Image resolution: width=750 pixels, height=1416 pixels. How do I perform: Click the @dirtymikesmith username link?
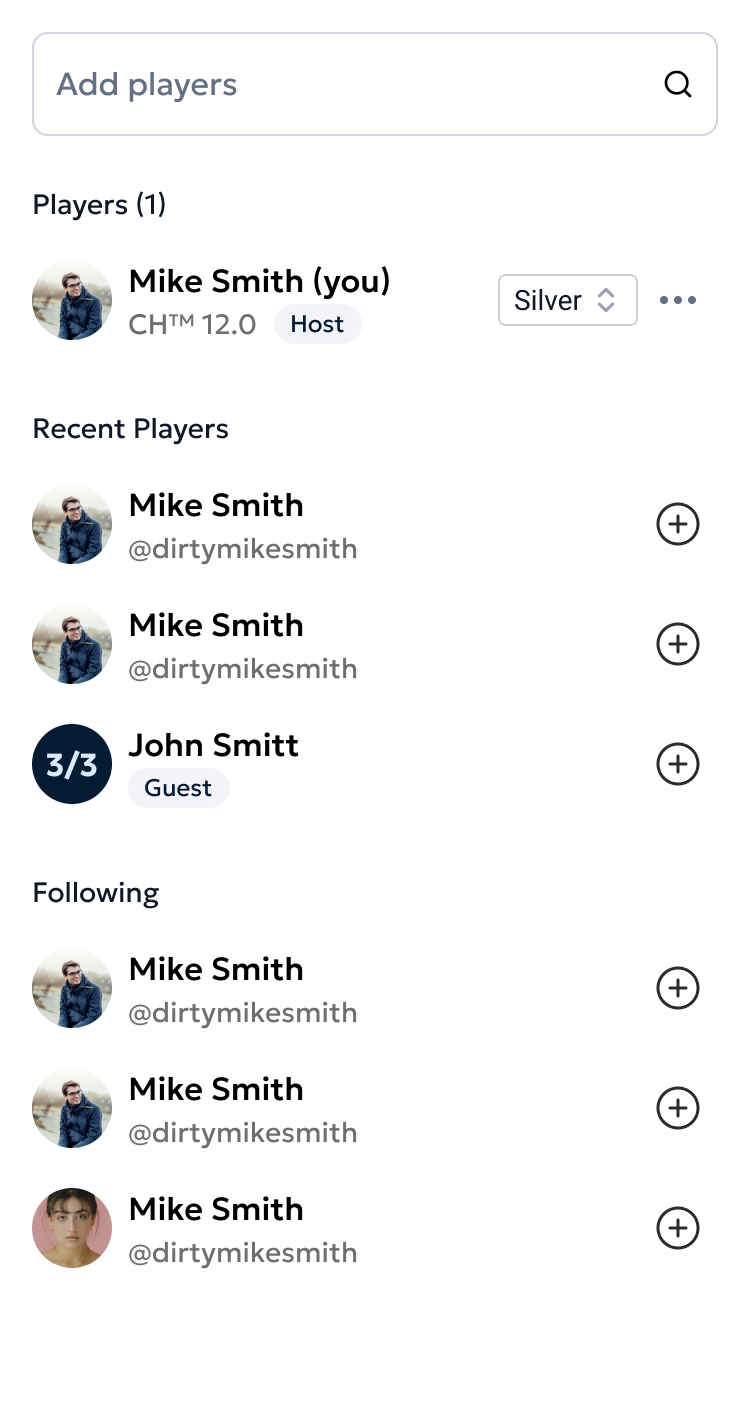(243, 548)
